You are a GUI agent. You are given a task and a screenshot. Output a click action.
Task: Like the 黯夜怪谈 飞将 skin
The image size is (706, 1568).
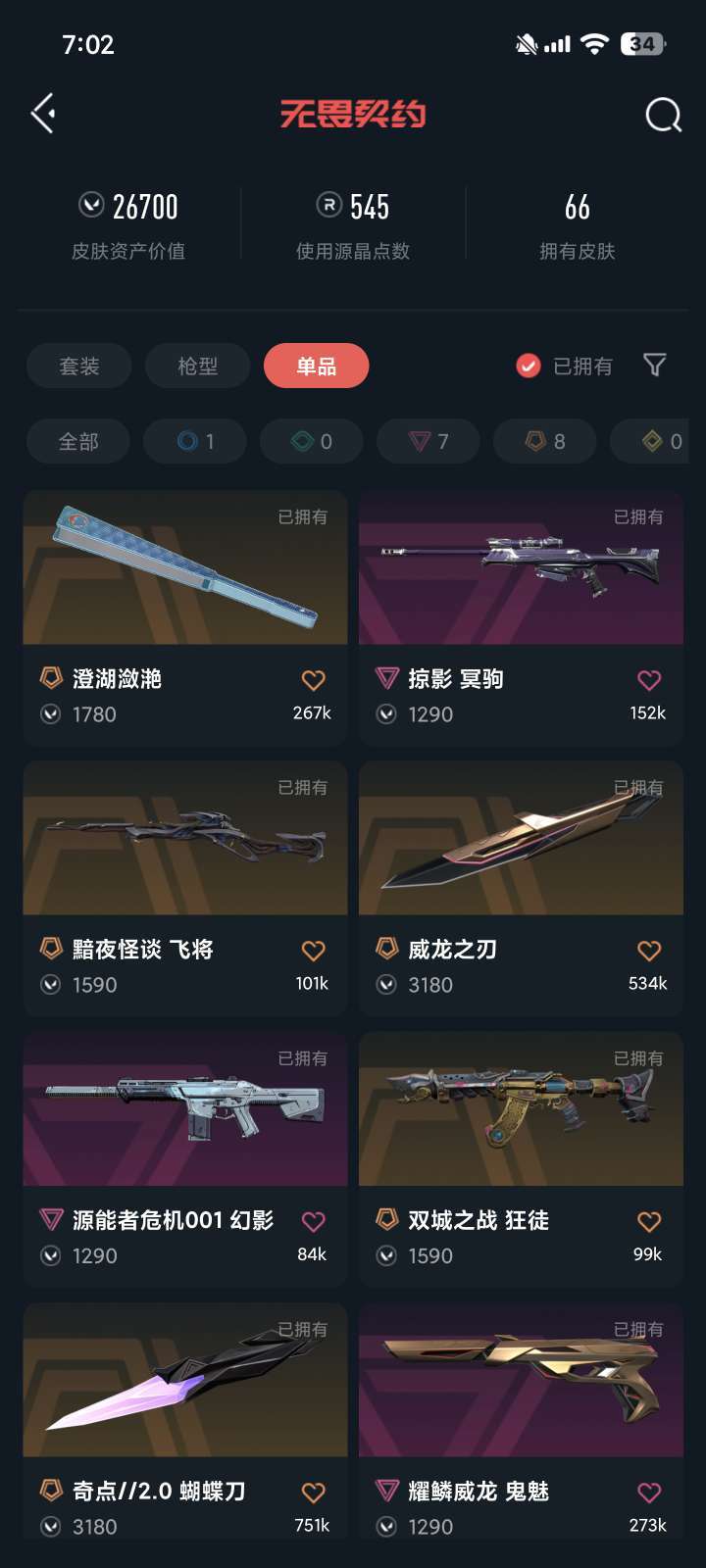(x=313, y=951)
